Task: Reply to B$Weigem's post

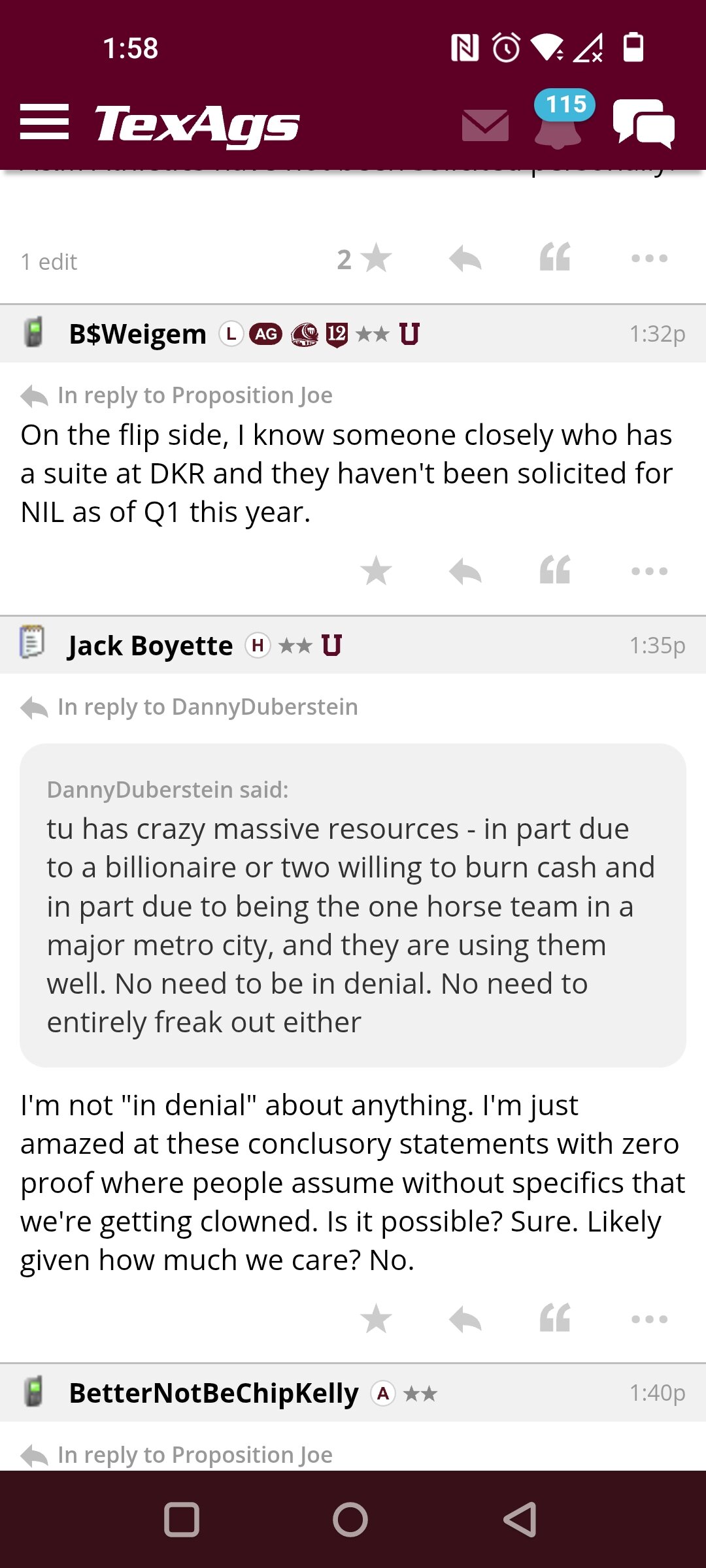Action: point(465,570)
